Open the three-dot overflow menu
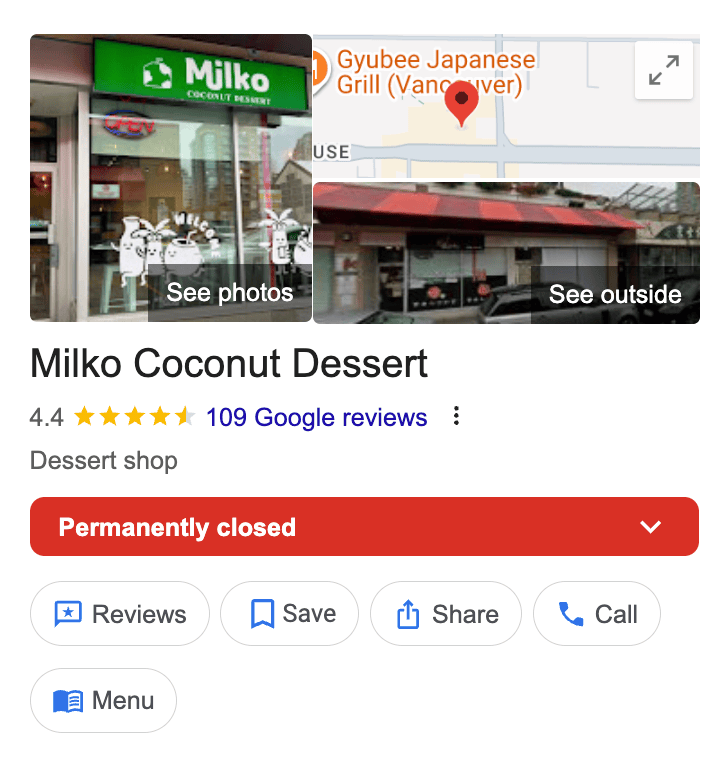The width and height of the screenshot is (728, 768). [456, 417]
